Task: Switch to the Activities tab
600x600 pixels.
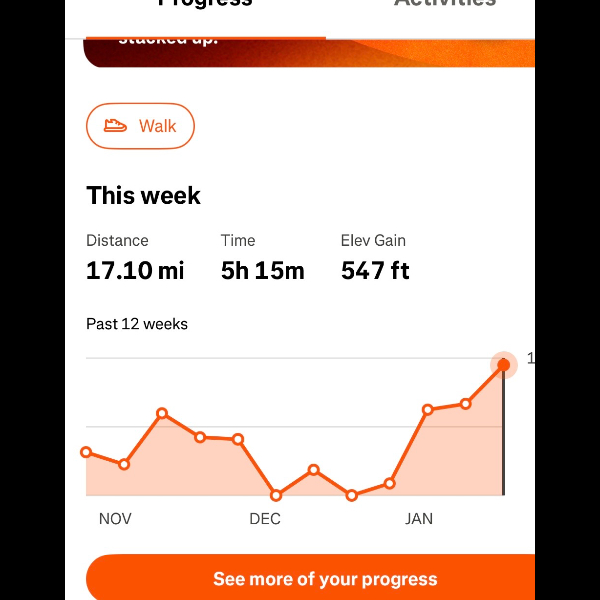Action: pyautogui.click(x=445, y=5)
